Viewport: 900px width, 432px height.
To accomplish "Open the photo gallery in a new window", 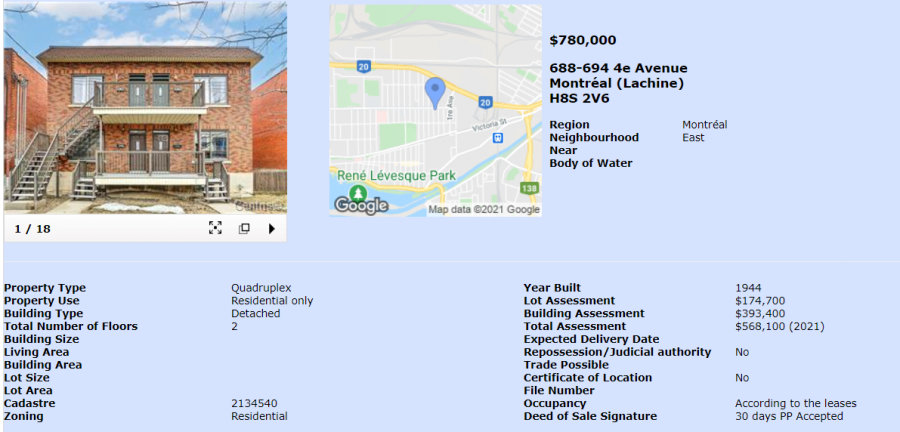I will click(x=243, y=229).
